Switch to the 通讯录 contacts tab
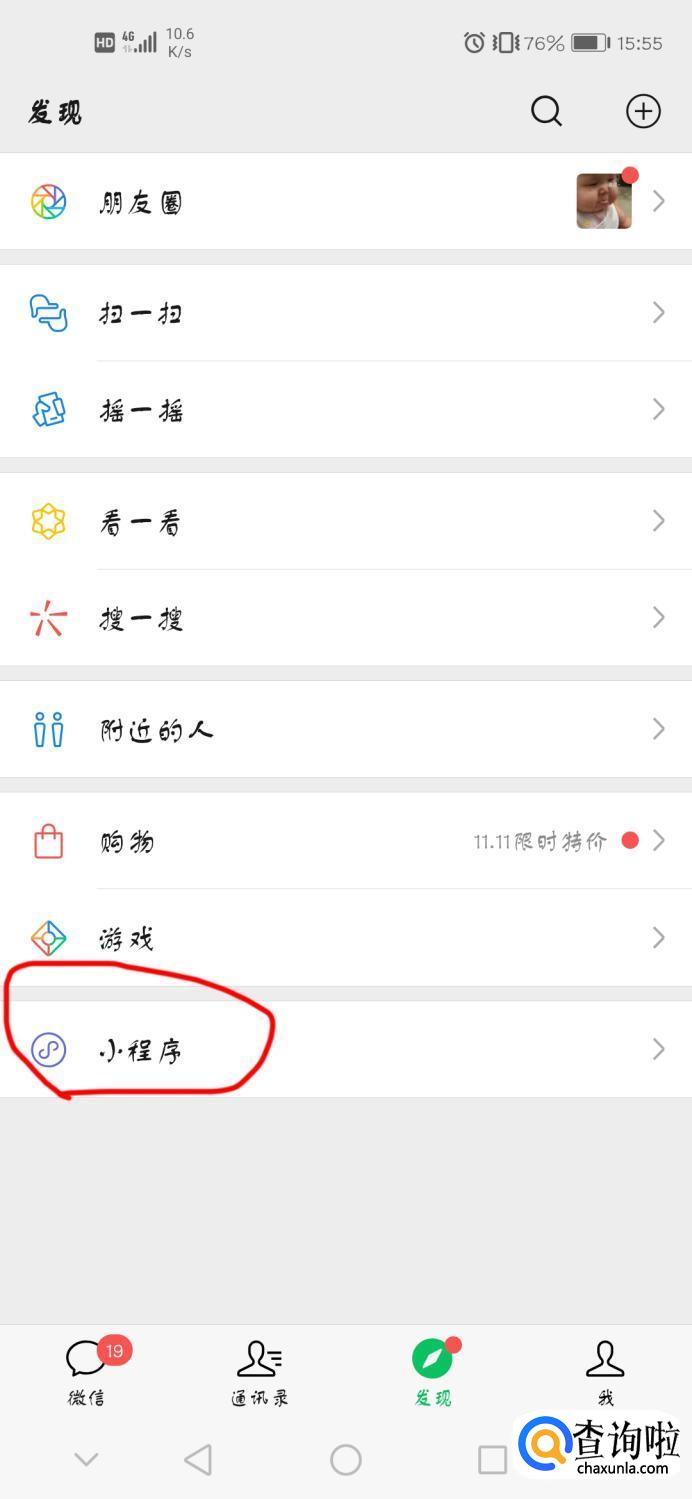Image resolution: width=692 pixels, height=1499 pixels. point(259,1372)
